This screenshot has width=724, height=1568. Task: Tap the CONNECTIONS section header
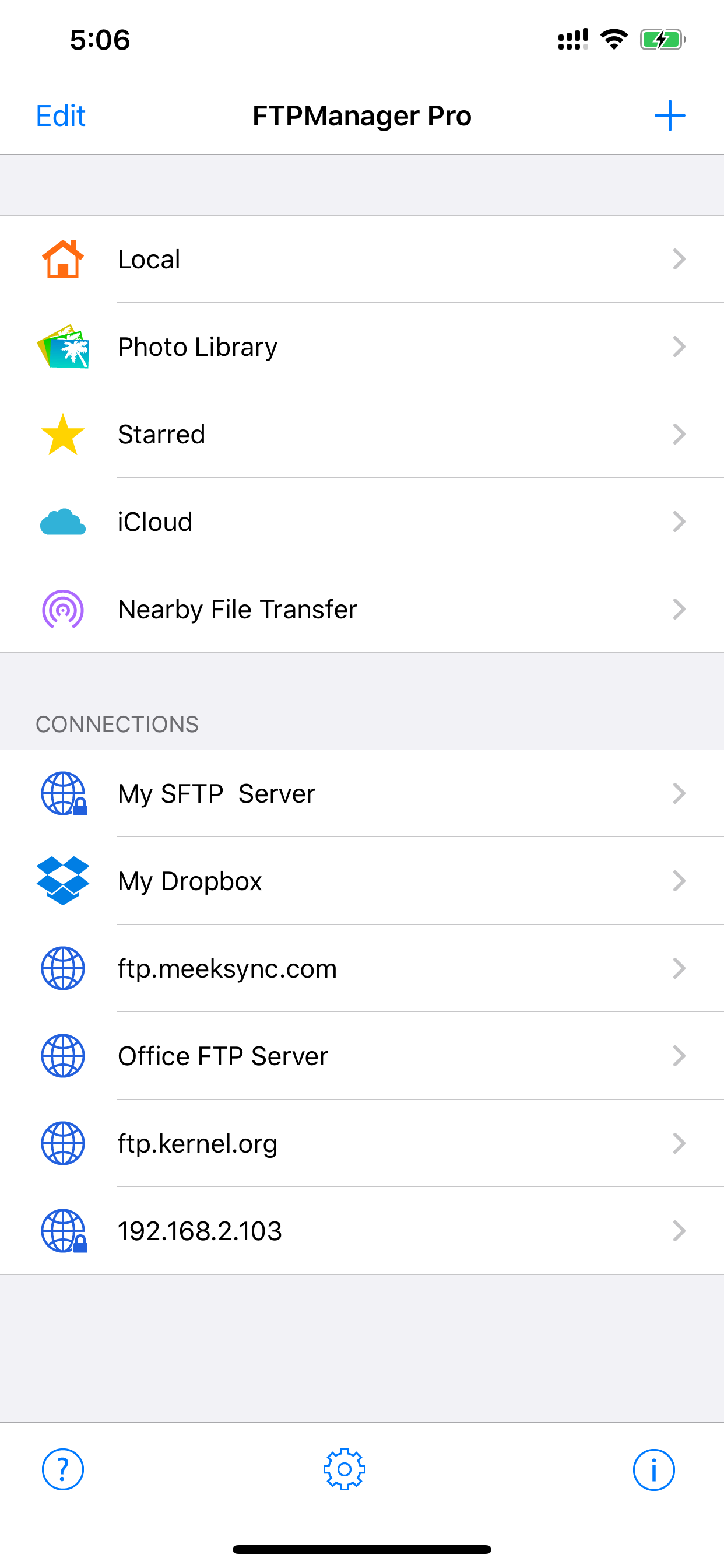tap(117, 724)
